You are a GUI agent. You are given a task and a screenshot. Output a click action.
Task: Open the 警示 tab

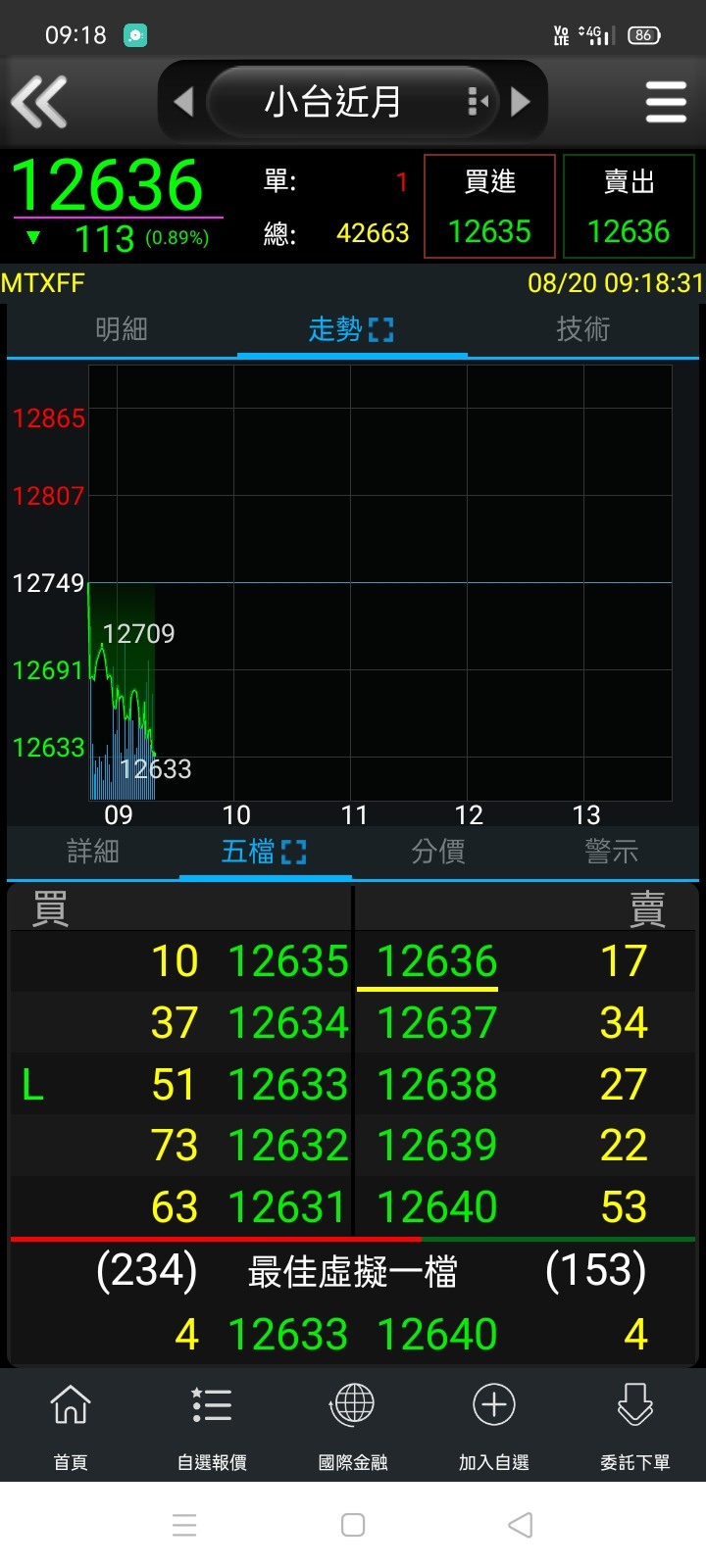point(612,852)
